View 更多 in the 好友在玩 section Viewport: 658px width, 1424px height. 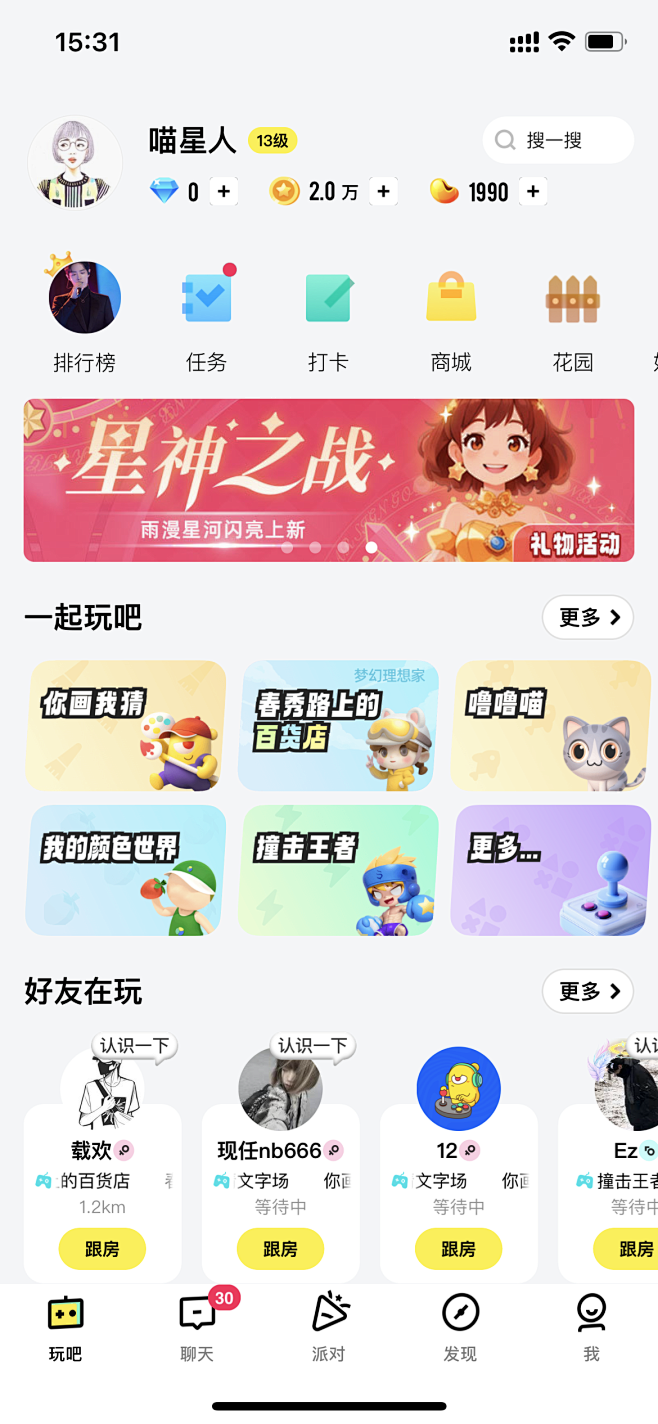(x=588, y=991)
